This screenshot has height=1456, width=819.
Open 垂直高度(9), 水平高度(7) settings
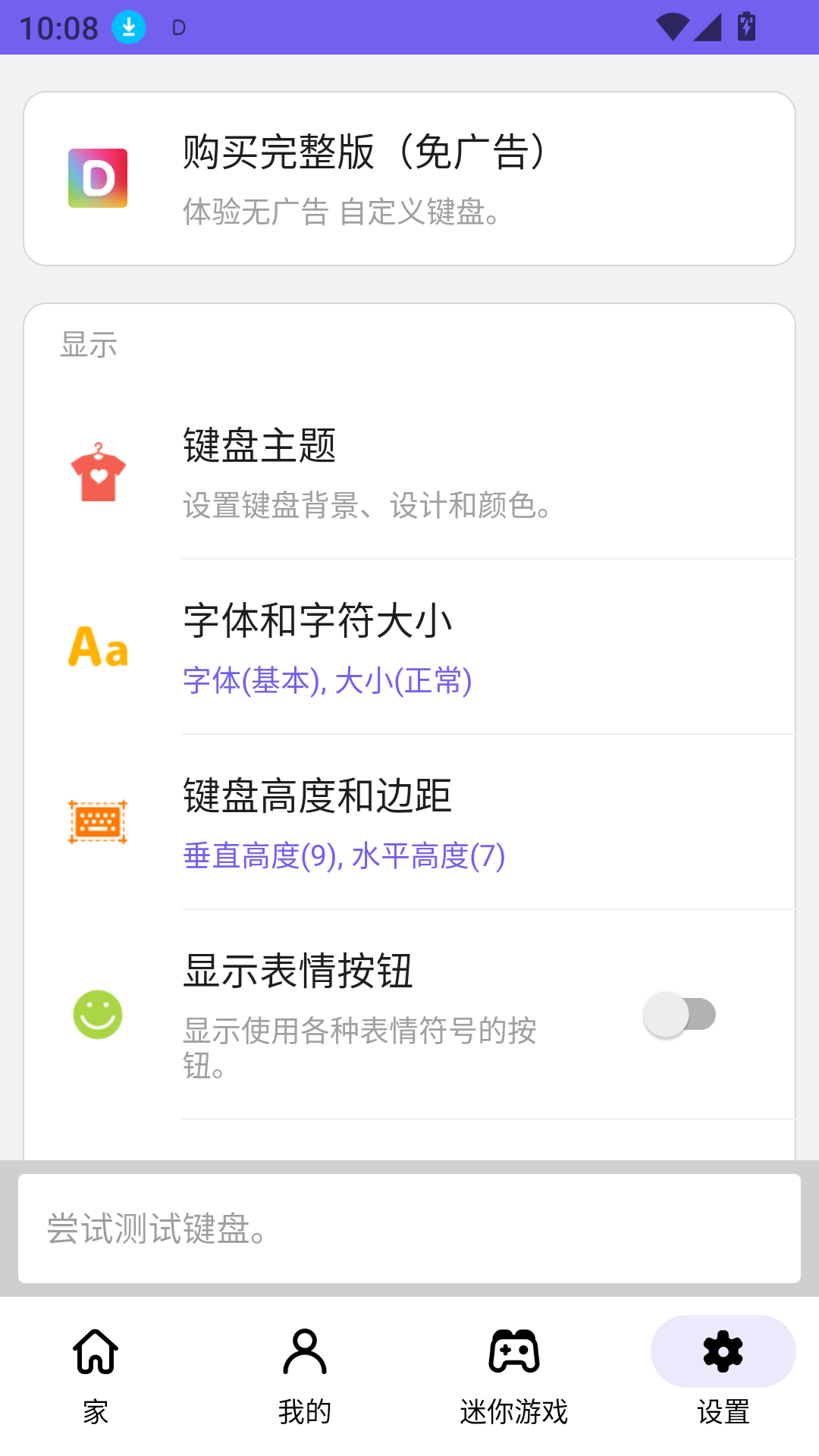click(343, 858)
